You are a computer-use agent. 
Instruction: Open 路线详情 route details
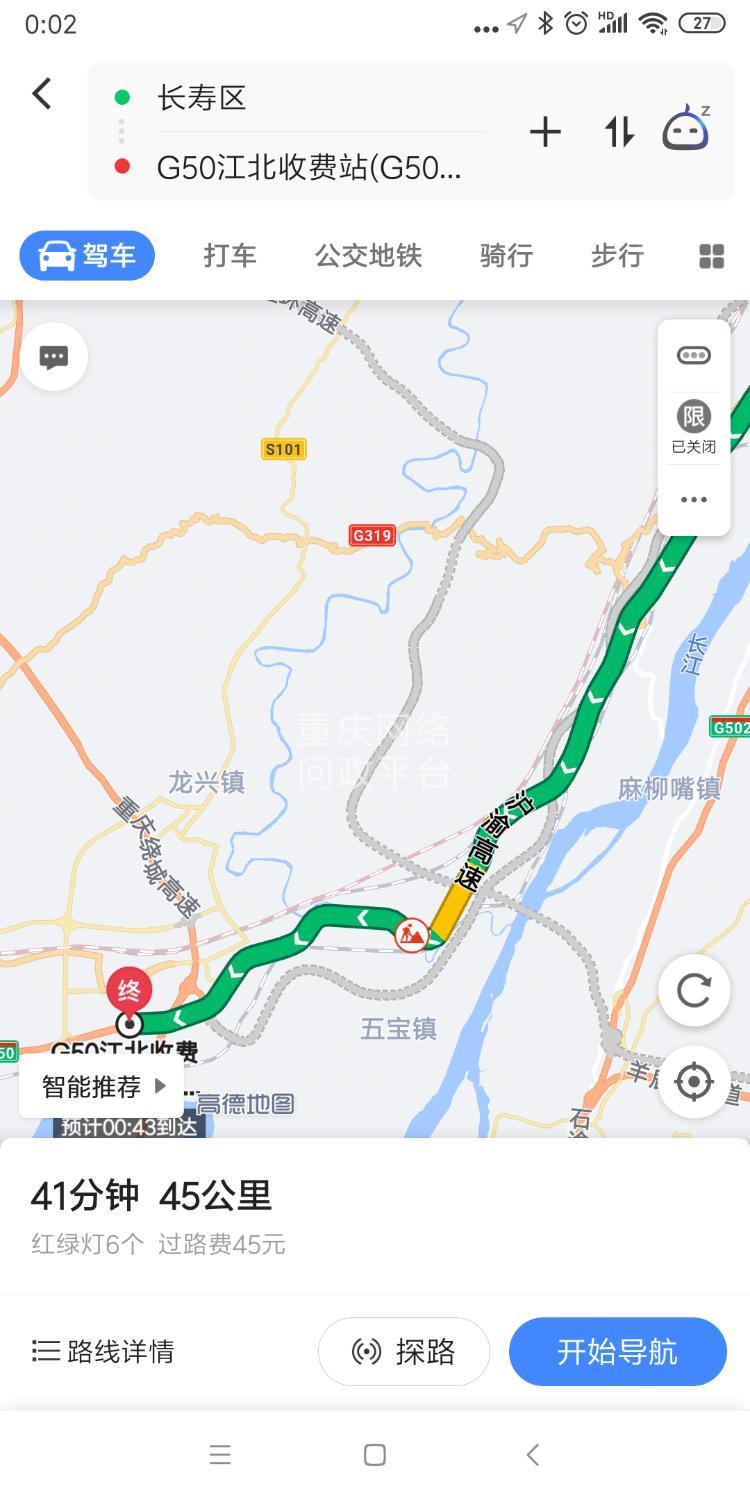[x=103, y=1352]
